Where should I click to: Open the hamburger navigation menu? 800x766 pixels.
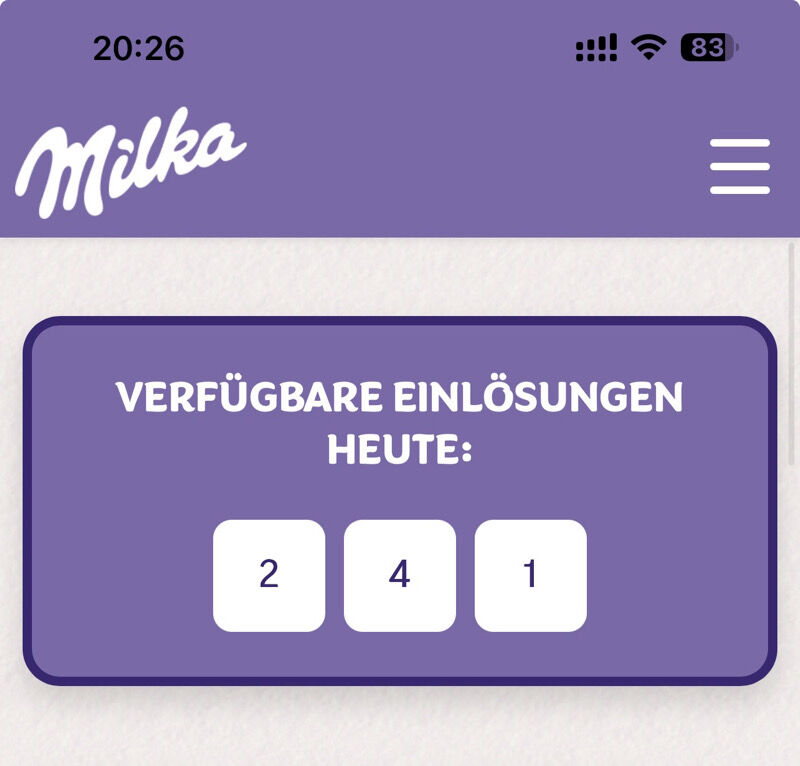tap(739, 167)
